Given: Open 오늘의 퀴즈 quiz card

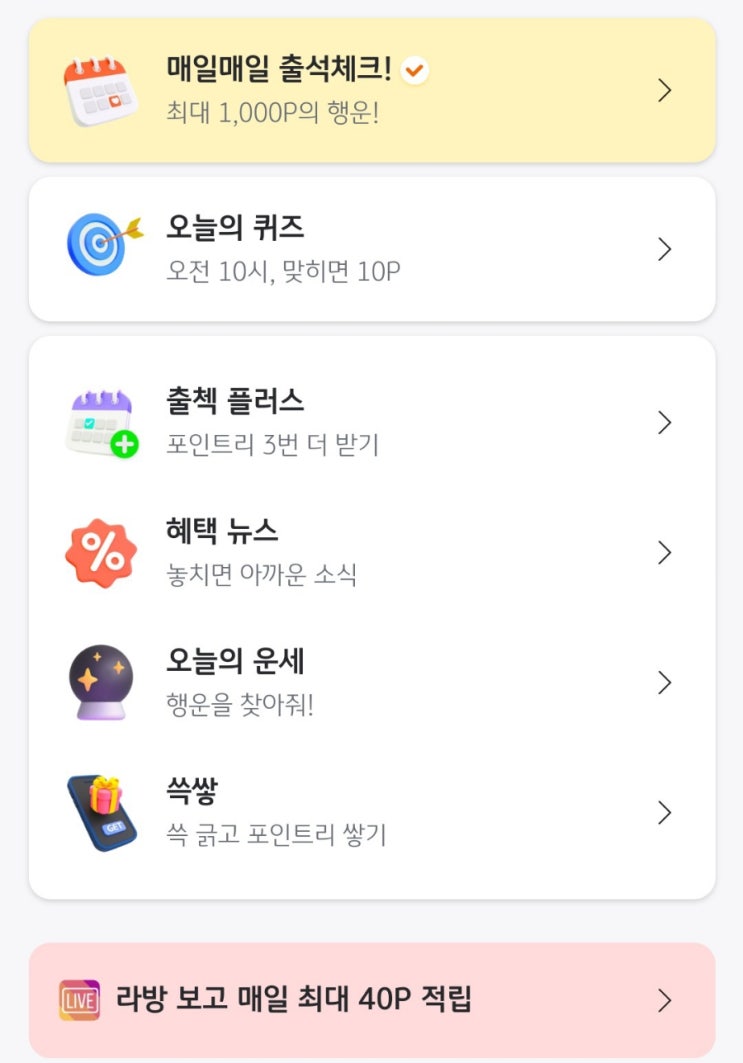Looking at the screenshot, I should coord(371,249).
